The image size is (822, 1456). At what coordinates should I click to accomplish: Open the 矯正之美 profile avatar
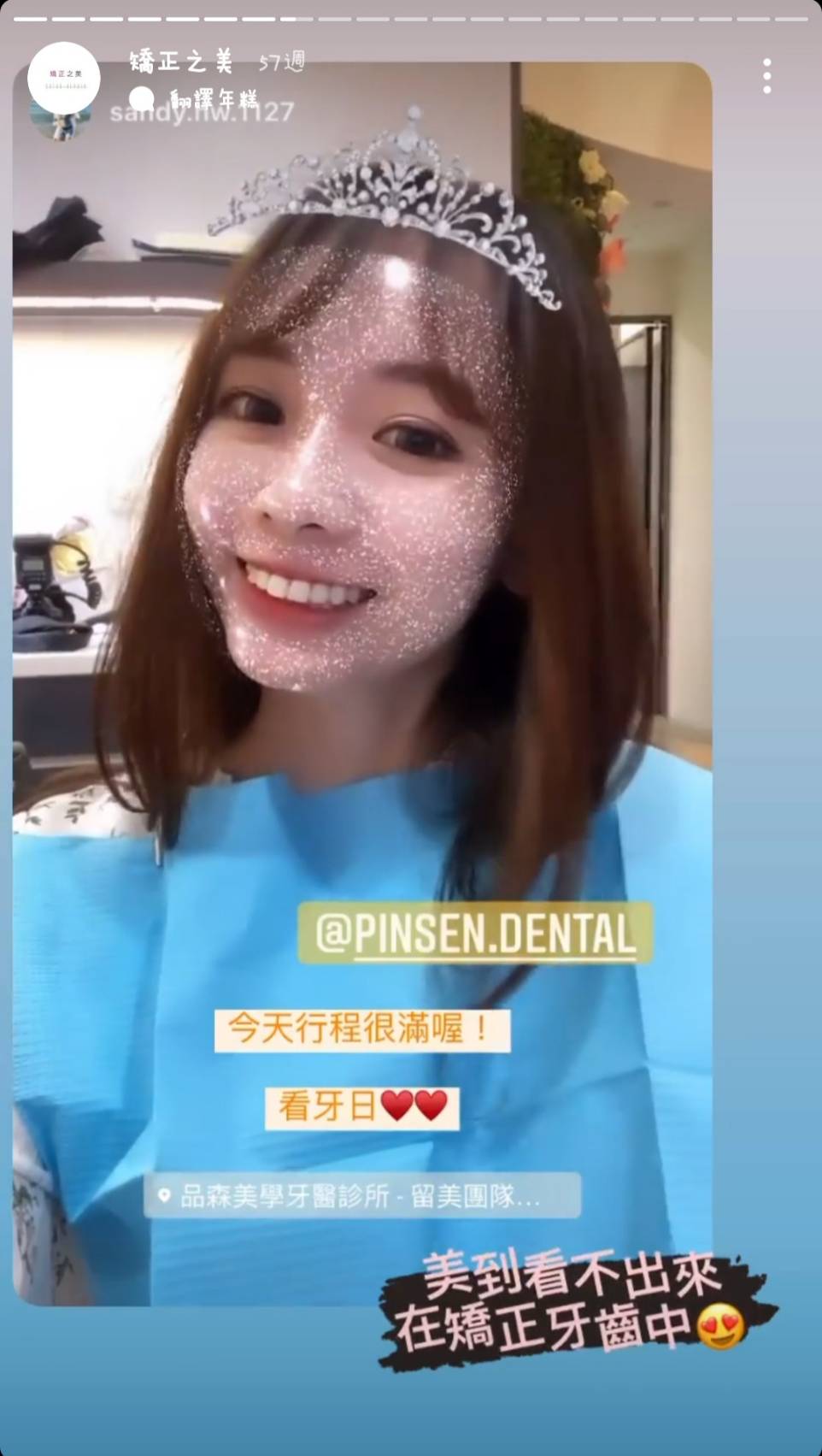63,79
